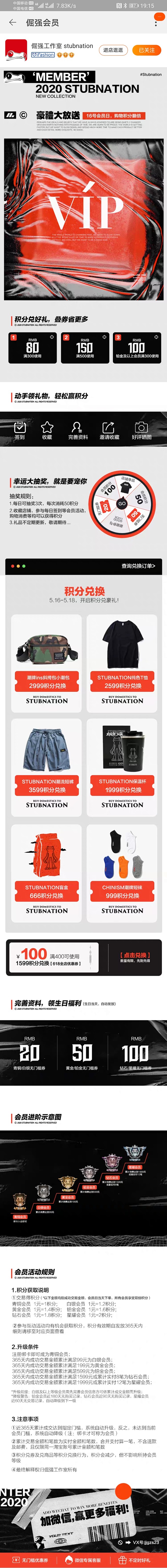Screen dimensions: 167x1568
Task: Claim the 80 yuan coupon for orders over 300
Action: coord(33,348)
